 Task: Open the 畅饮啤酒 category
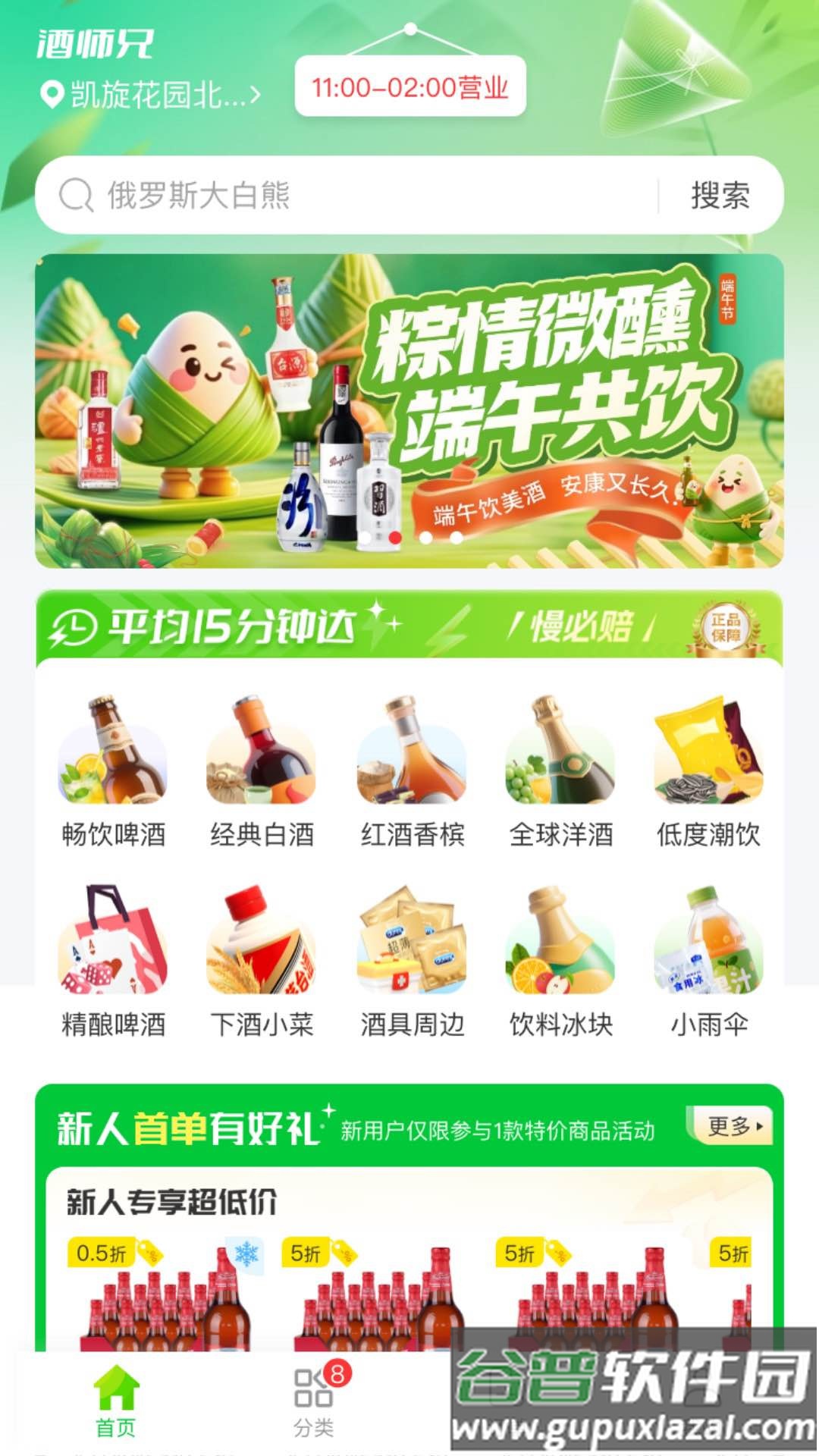point(113,772)
